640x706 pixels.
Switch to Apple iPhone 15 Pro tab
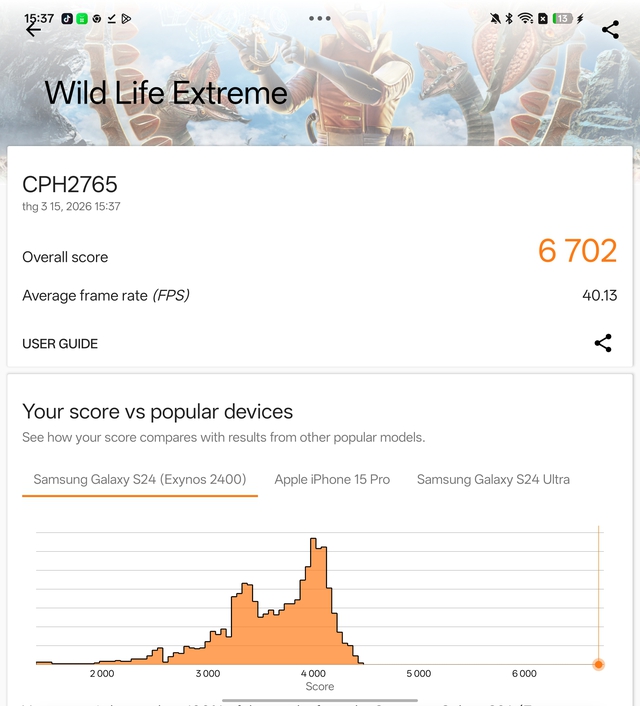332,480
